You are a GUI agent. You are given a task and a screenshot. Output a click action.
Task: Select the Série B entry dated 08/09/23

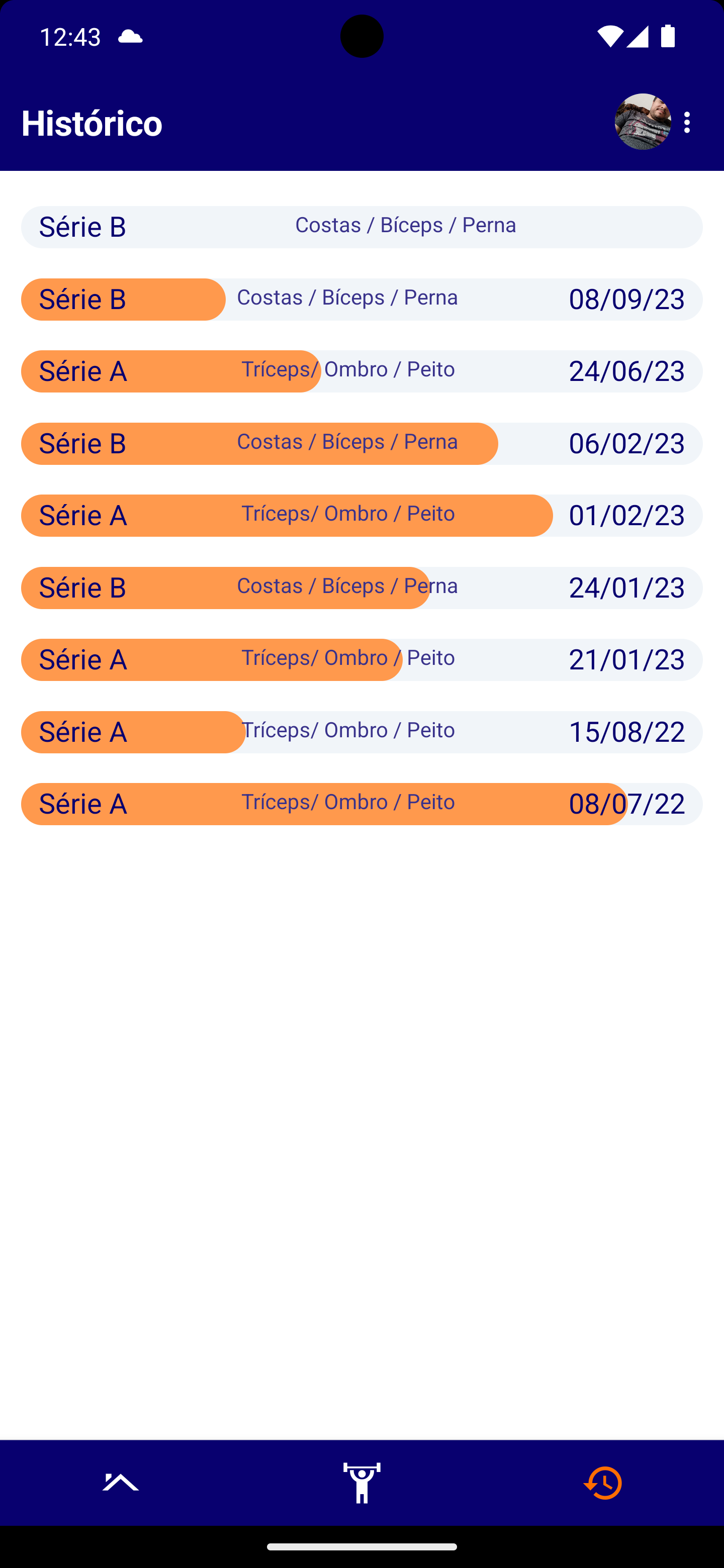[361, 299]
